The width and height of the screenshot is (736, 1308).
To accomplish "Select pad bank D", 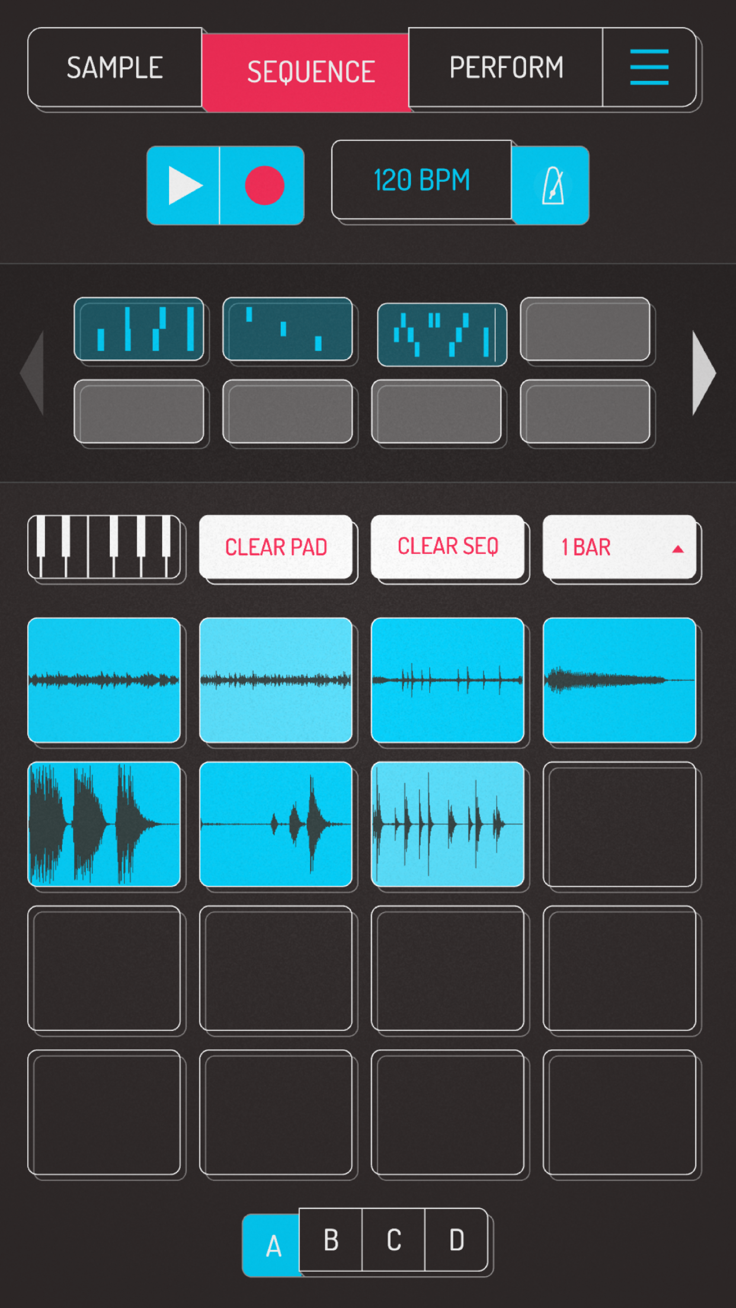I will [x=456, y=1240].
